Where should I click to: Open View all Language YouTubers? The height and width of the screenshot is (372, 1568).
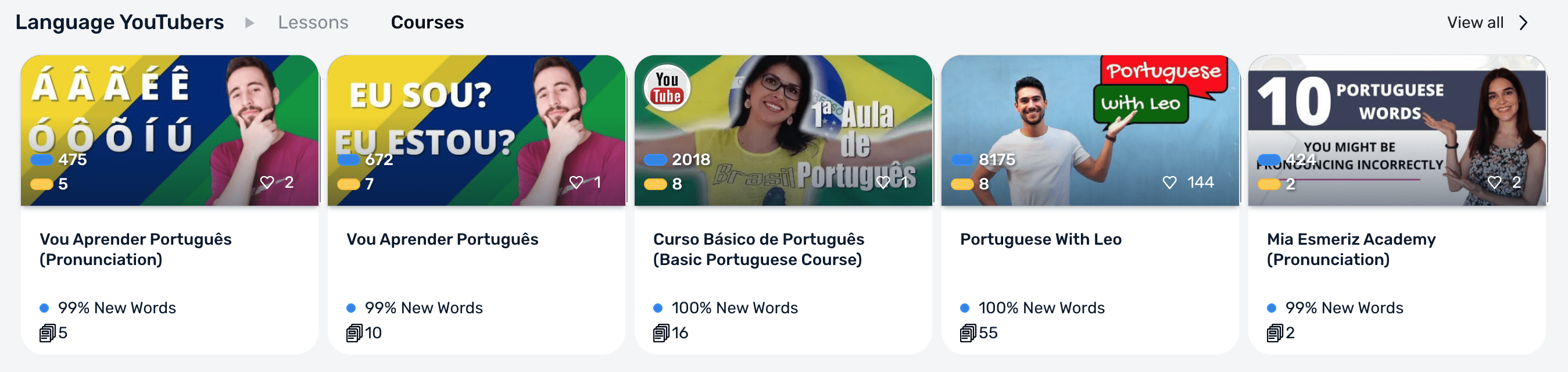(x=1487, y=23)
